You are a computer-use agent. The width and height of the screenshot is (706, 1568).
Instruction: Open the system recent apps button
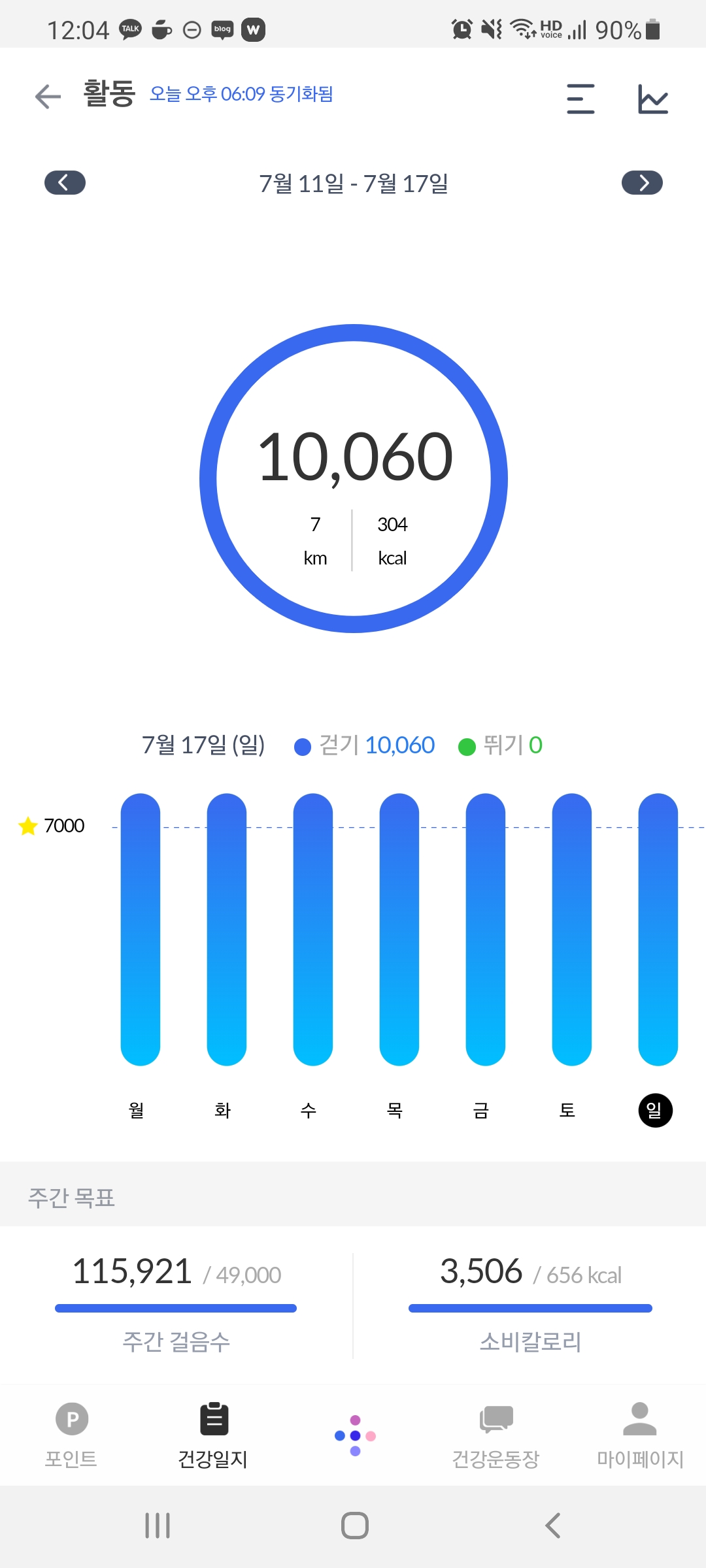(158, 1526)
